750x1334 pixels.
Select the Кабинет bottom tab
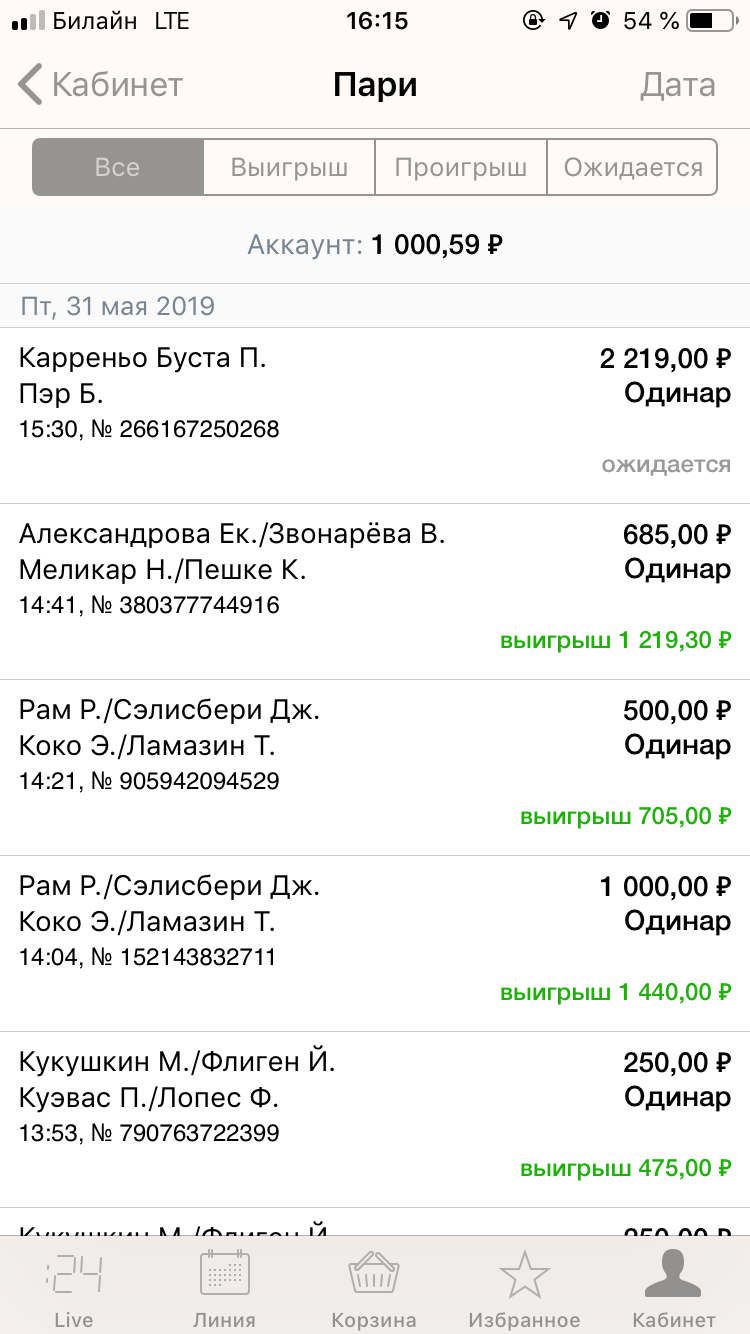point(674,1288)
